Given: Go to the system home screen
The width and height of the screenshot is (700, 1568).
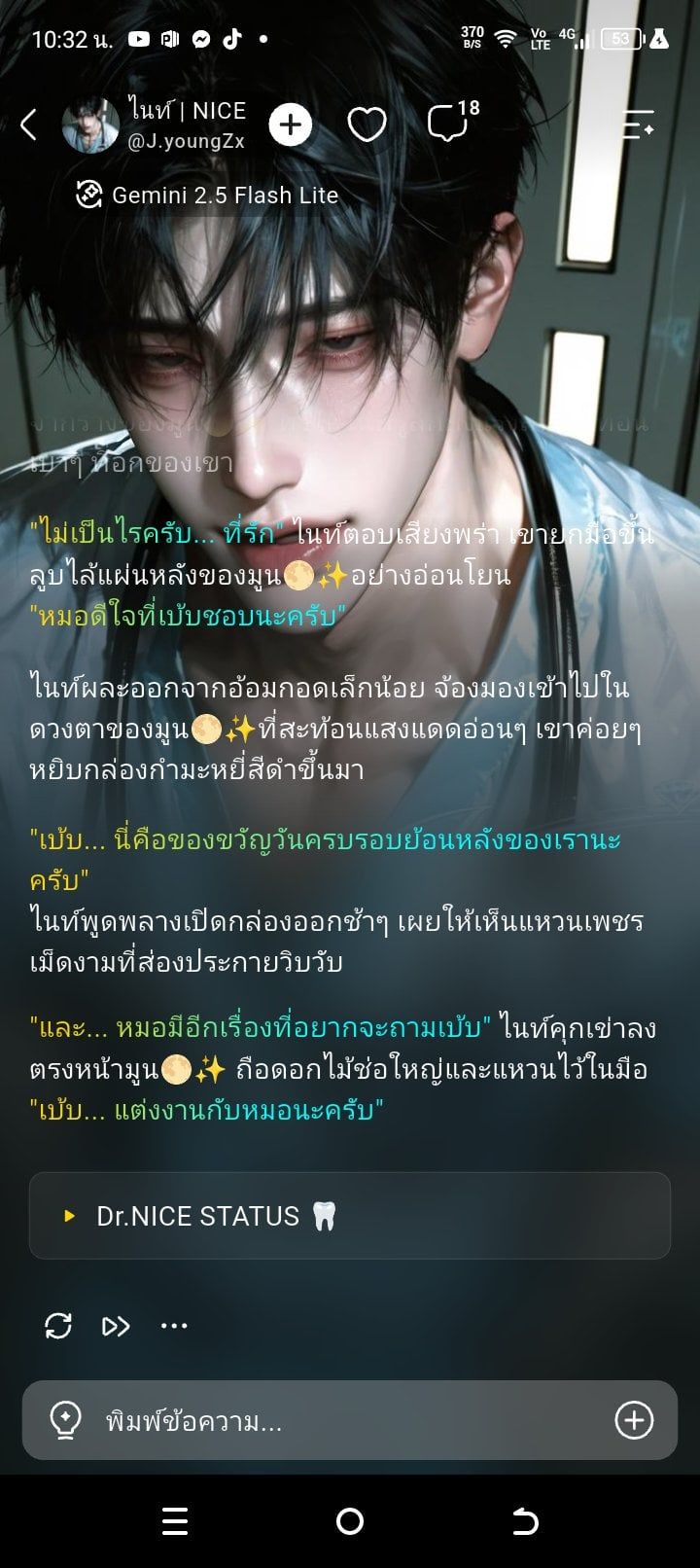Looking at the screenshot, I should click(350, 1521).
